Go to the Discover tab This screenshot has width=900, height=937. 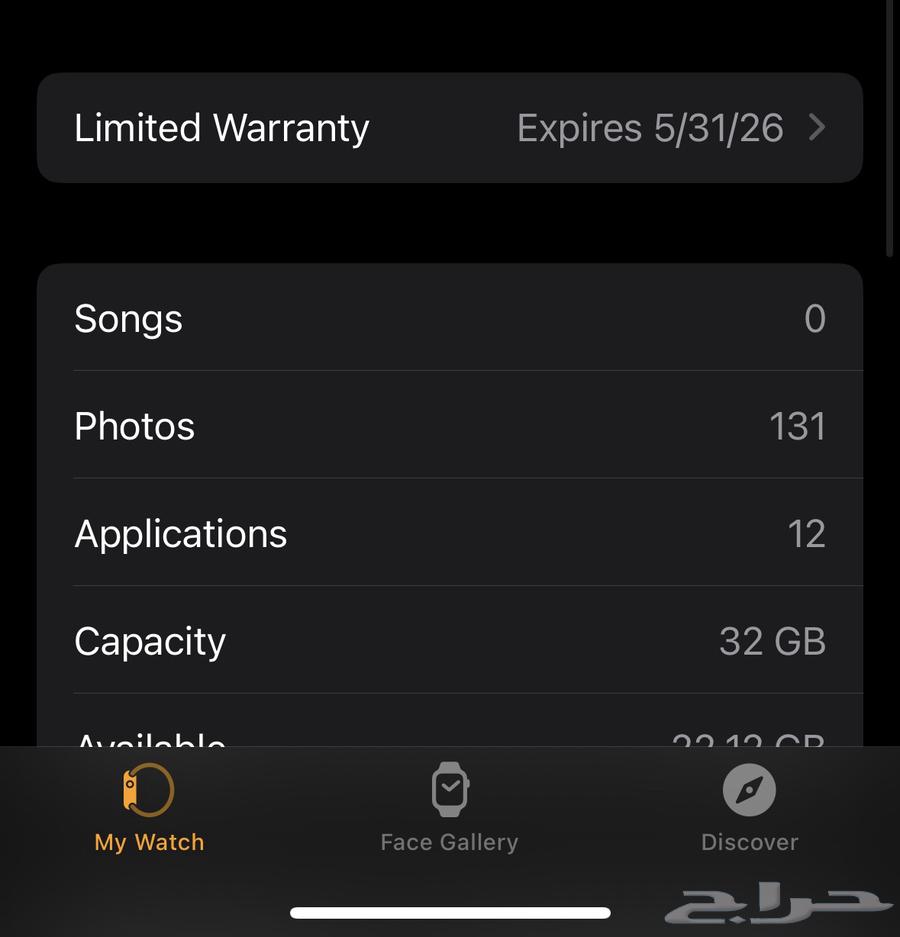(749, 808)
